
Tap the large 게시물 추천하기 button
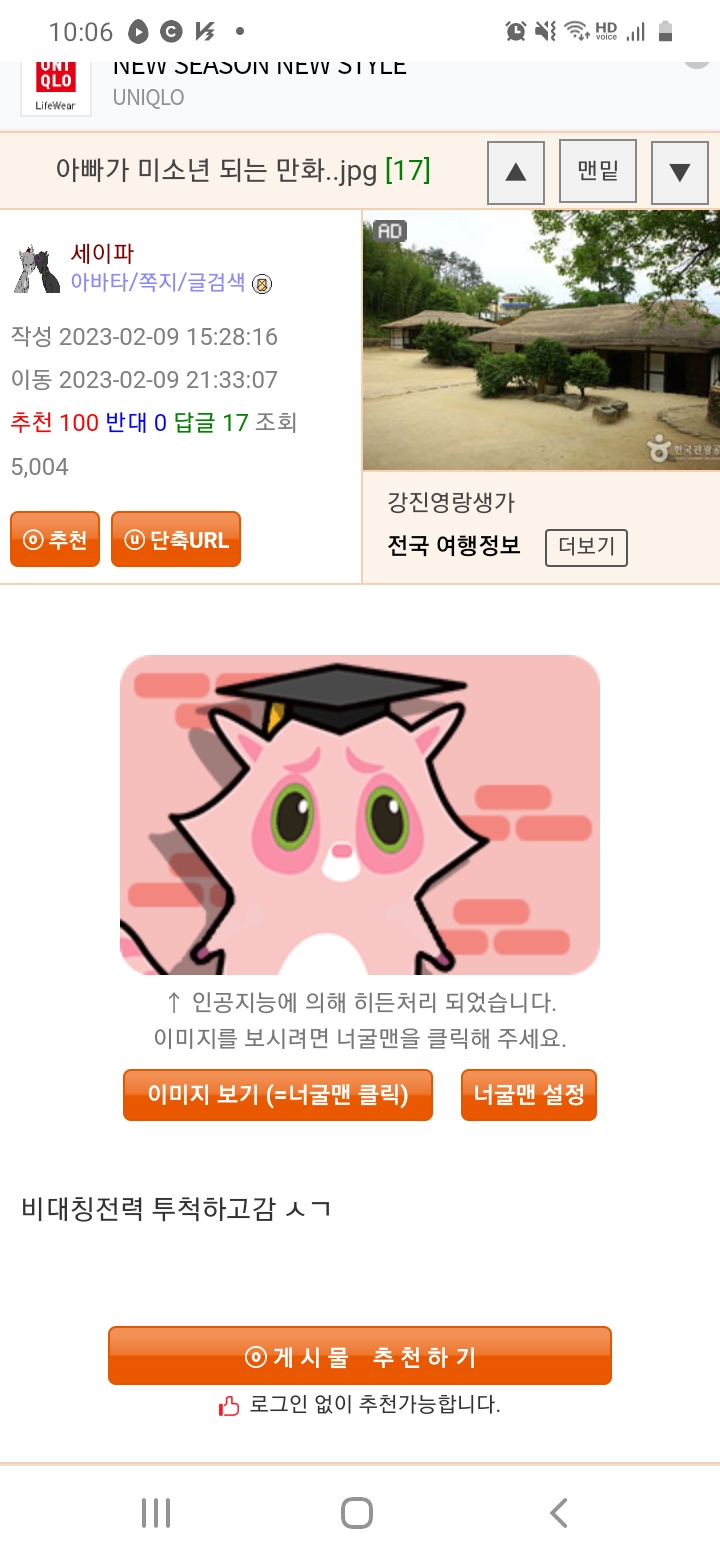click(x=360, y=1356)
